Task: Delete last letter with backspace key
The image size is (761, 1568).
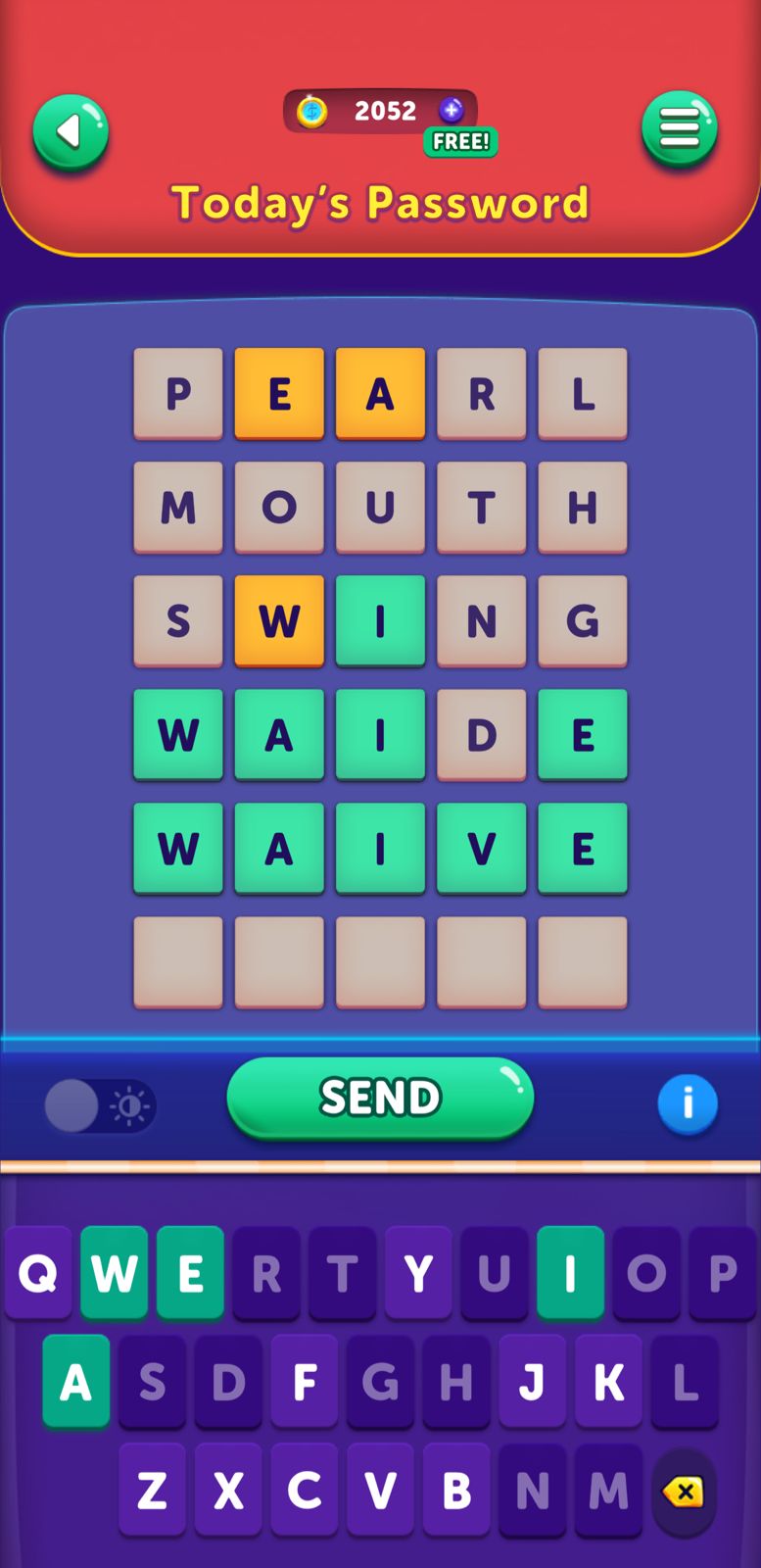Action: 684,1492
